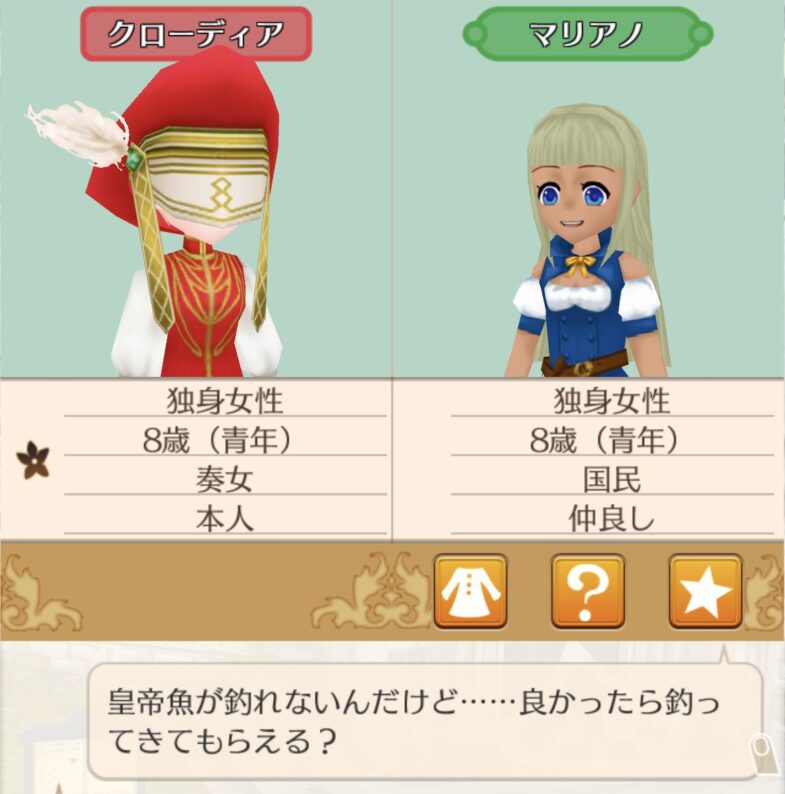Open the clothing dress icon button
The height and width of the screenshot is (794, 785).
pos(469,592)
